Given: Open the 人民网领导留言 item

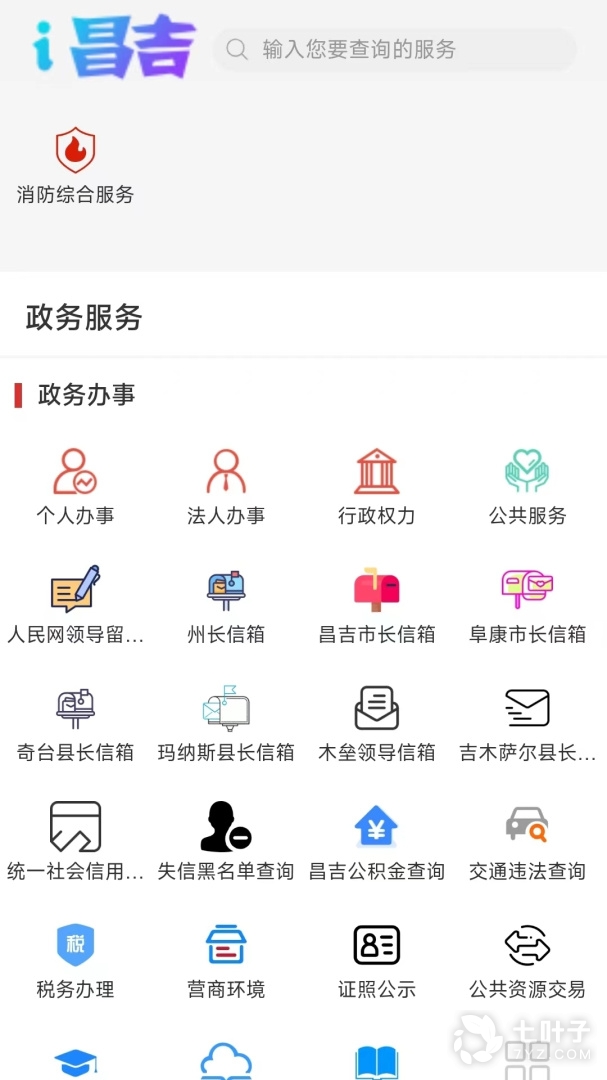Looking at the screenshot, I should point(75,605).
